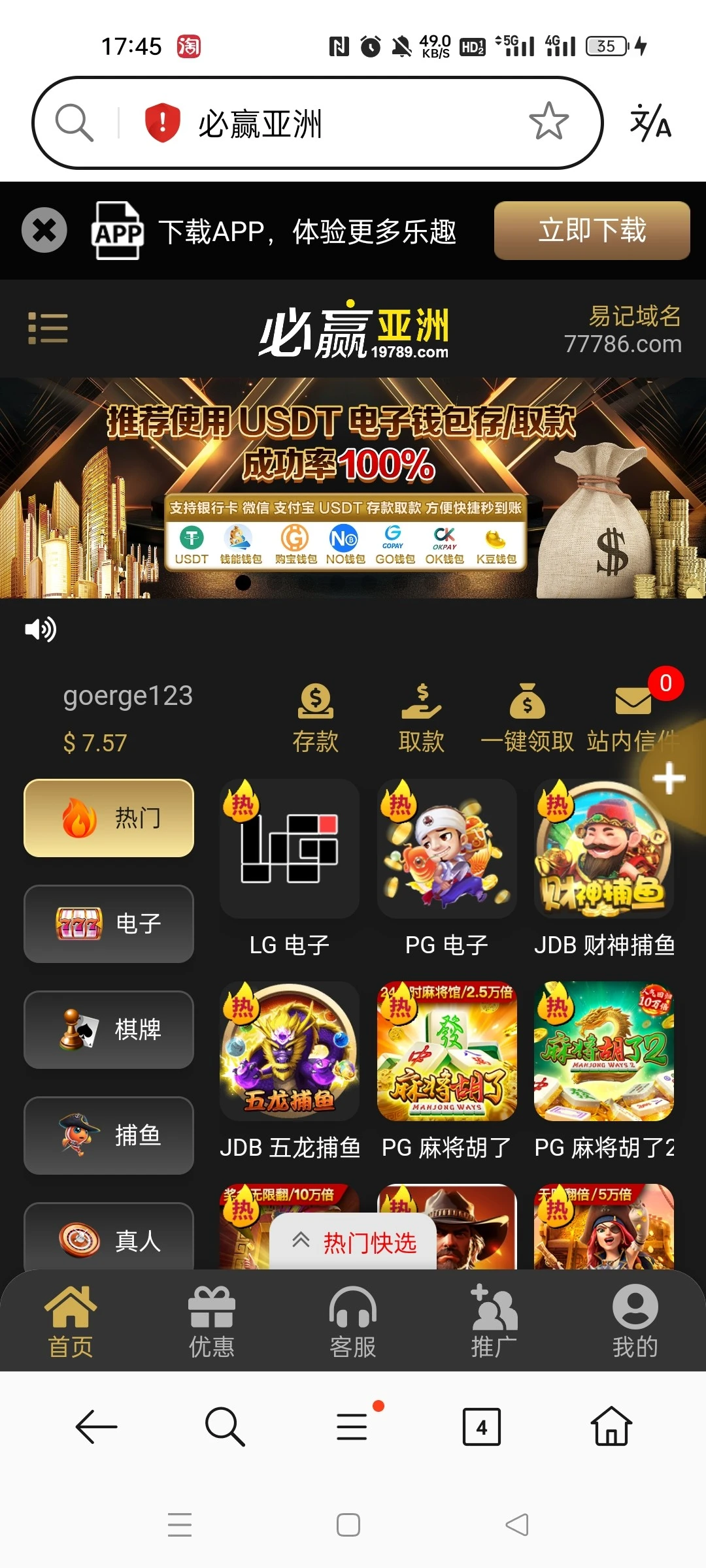Launch JDB 五龙捕鱼
Viewport: 706px width, 1568px height.
pyautogui.click(x=290, y=1052)
